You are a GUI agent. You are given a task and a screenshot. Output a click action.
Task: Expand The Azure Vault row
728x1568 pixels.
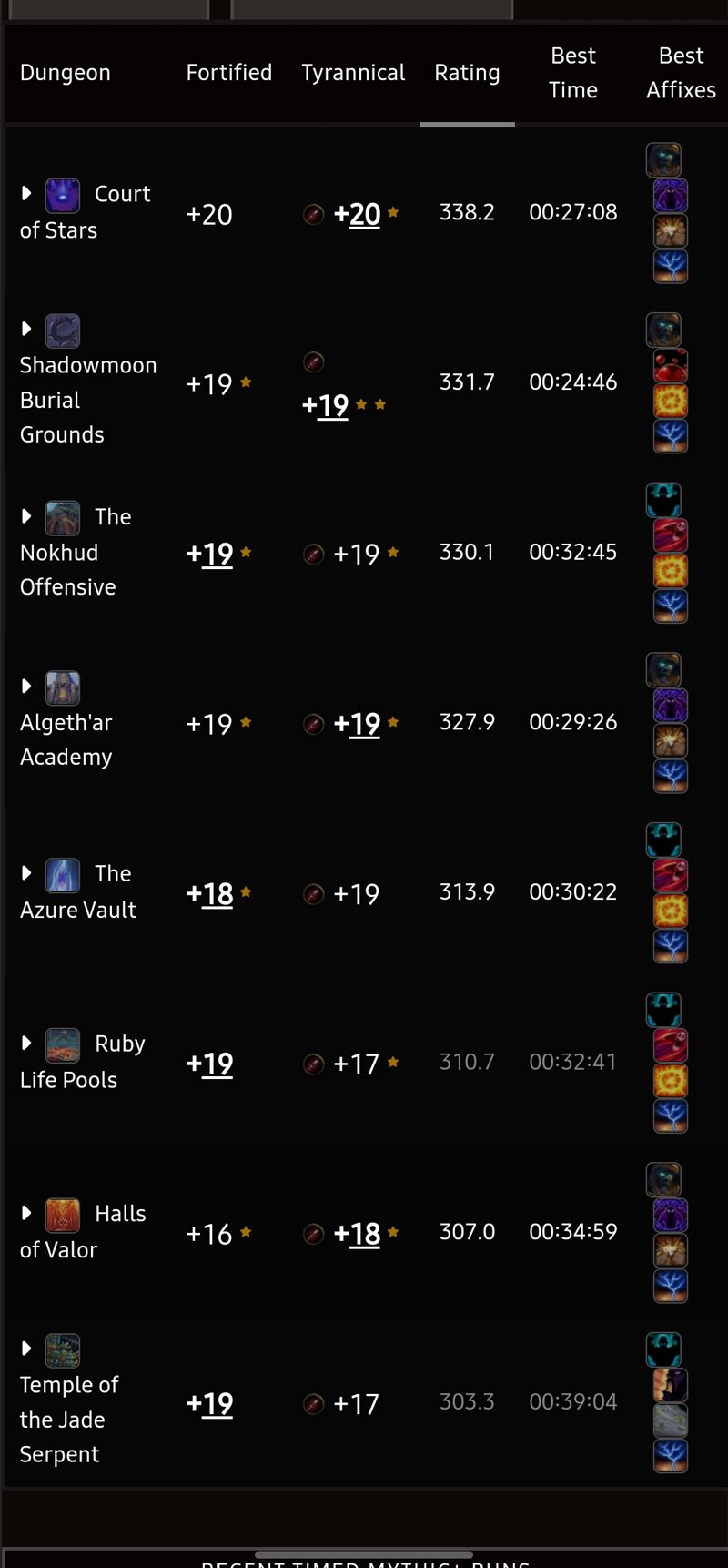[26, 873]
